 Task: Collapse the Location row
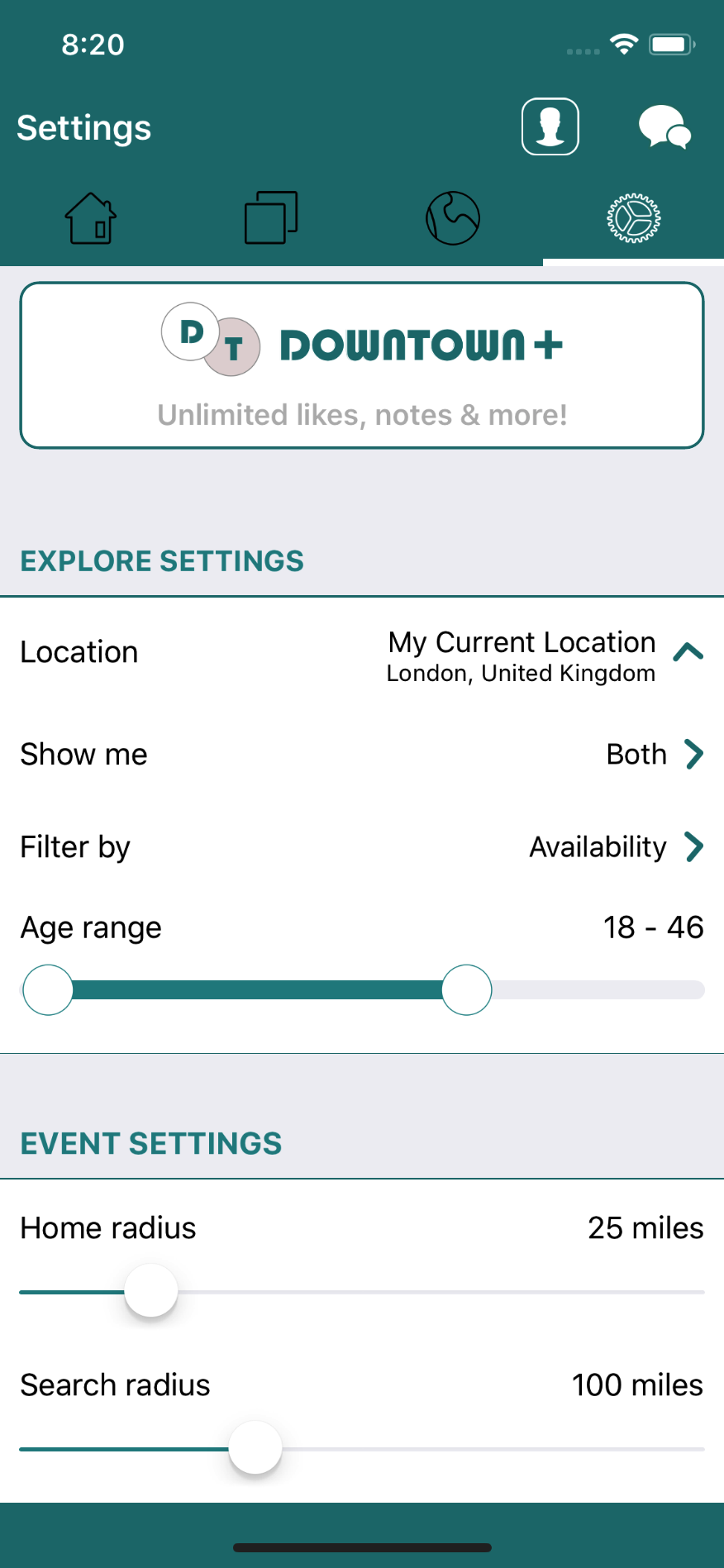click(x=688, y=653)
